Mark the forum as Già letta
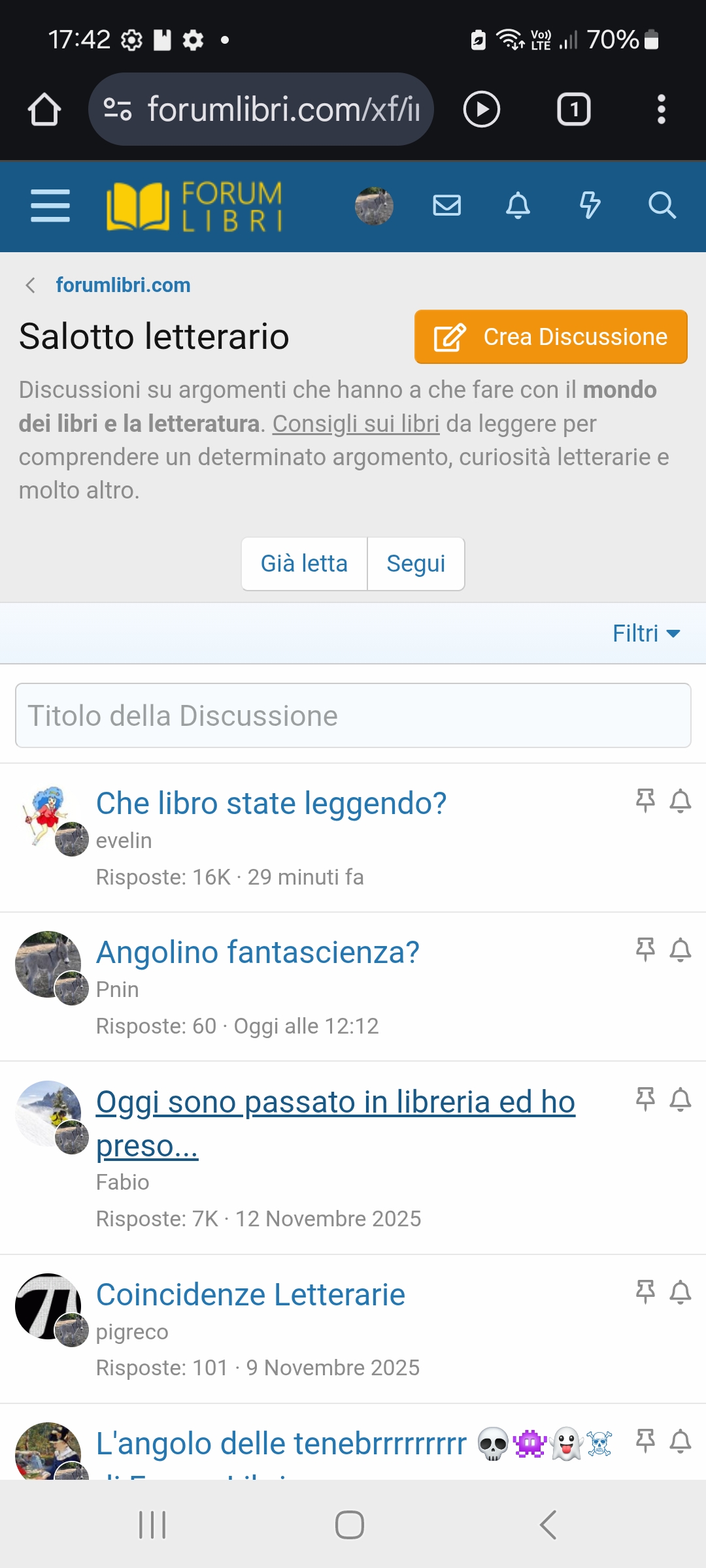706x1568 pixels. (304, 564)
